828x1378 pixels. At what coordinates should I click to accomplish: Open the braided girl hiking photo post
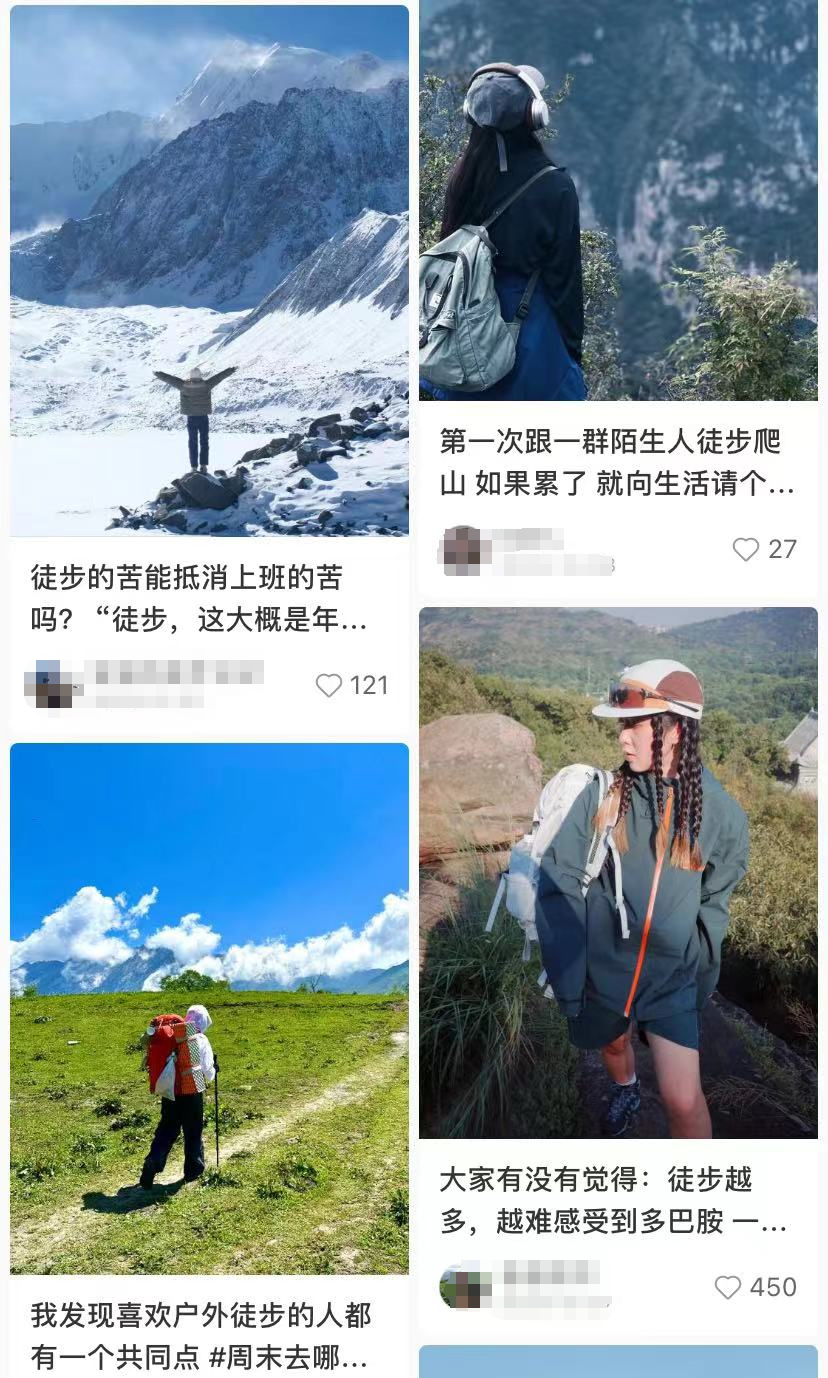tap(617, 872)
